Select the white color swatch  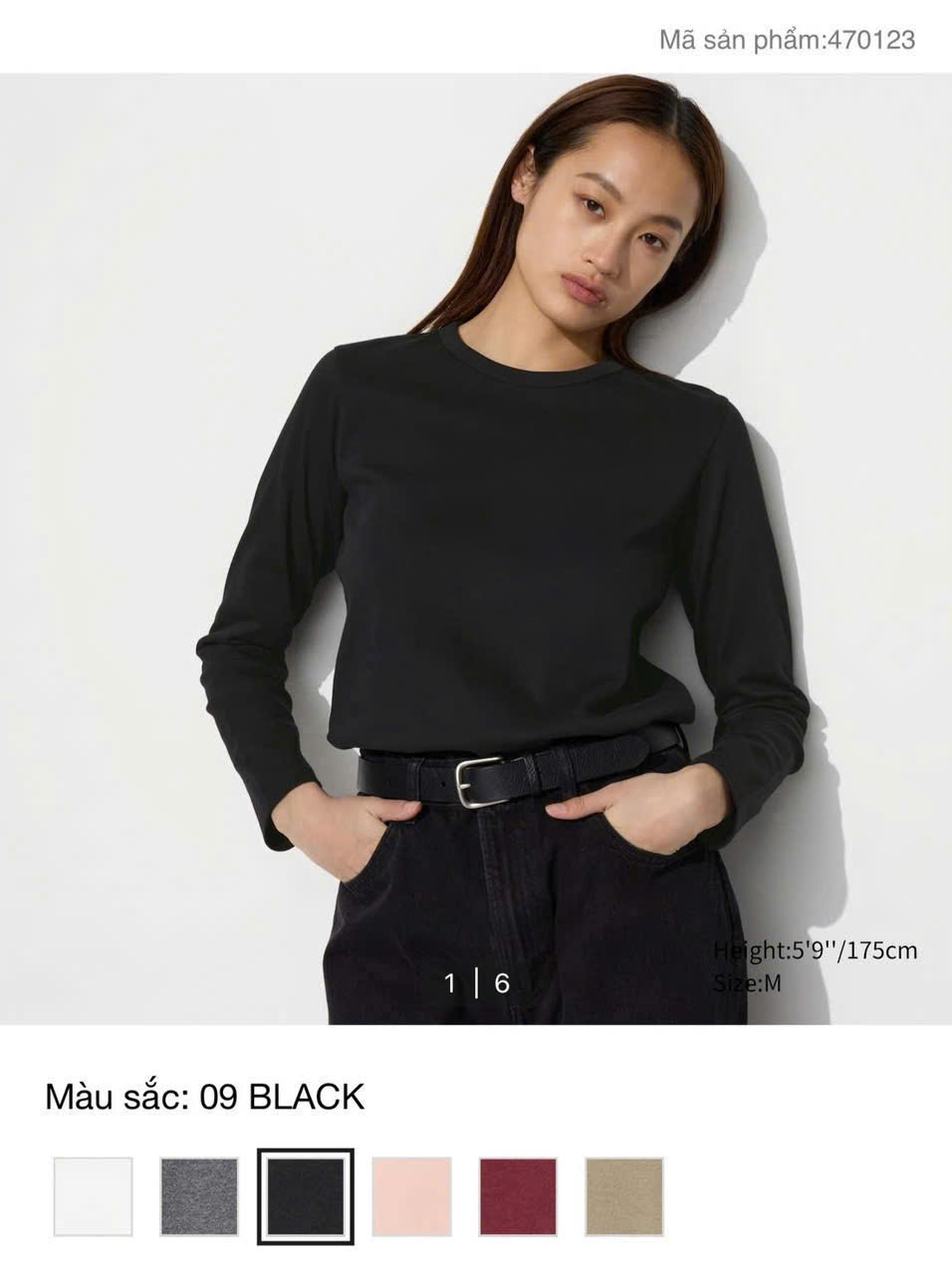click(93, 1196)
